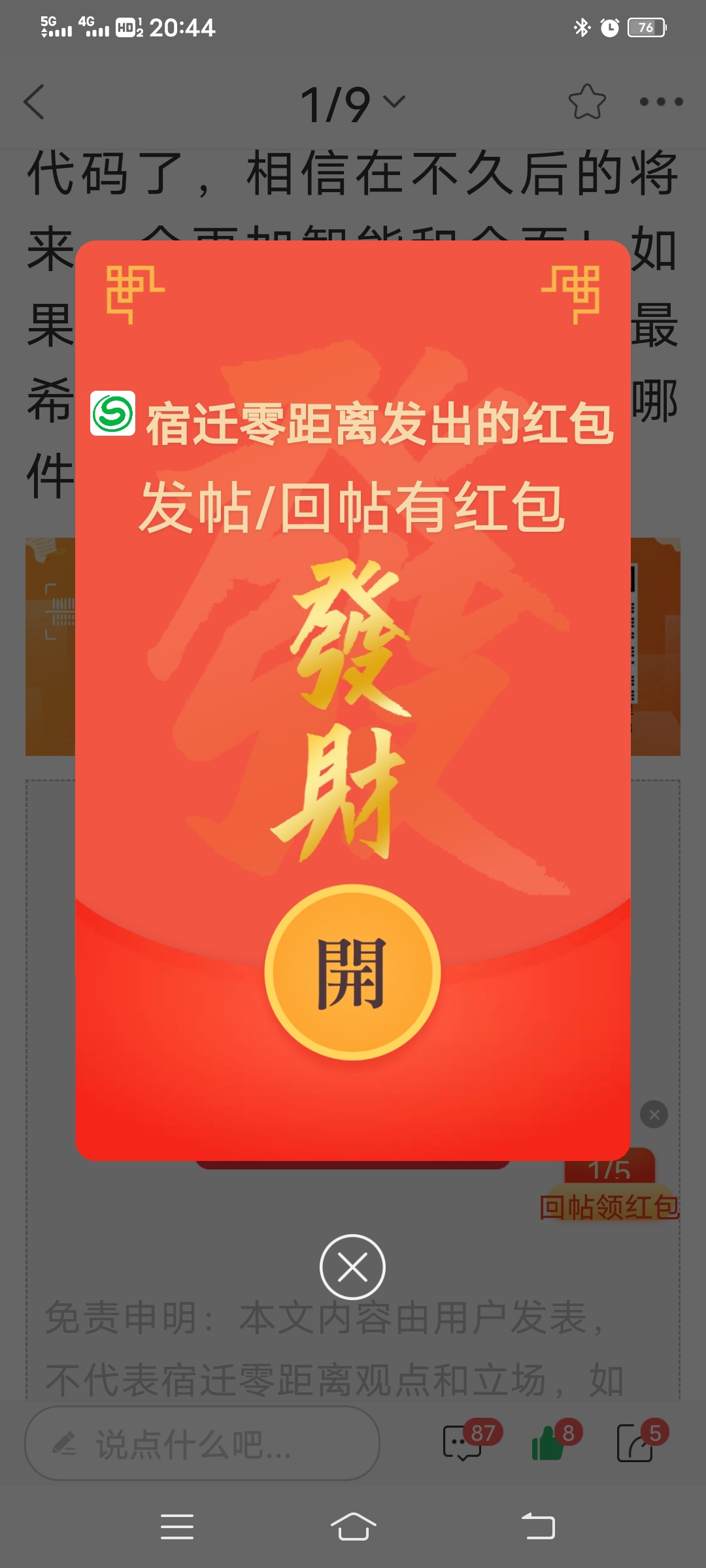Like the post with thumbs-up icon

pyautogui.click(x=549, y=1443)
